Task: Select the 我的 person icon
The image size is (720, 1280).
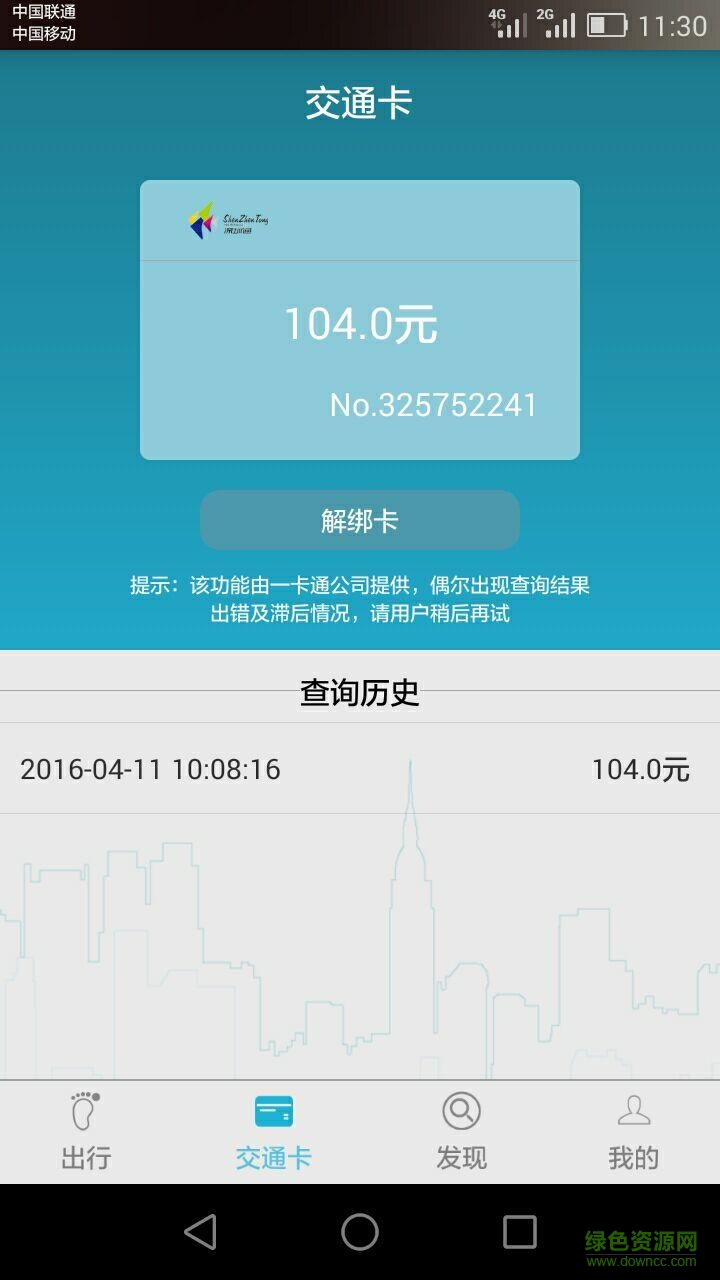Action: tap(633, 1110)
